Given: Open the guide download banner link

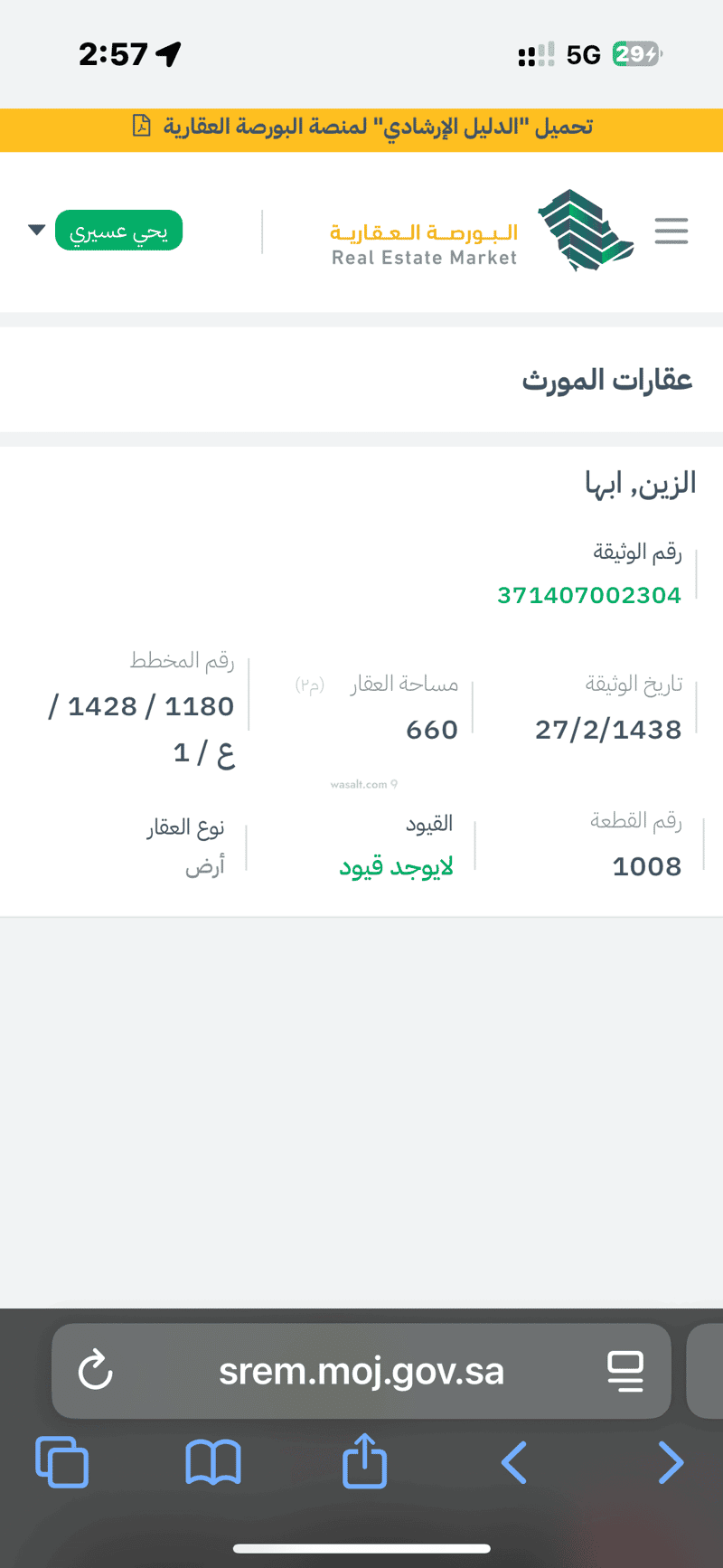Looking at the screenshot, I should (x=361, y=127).
